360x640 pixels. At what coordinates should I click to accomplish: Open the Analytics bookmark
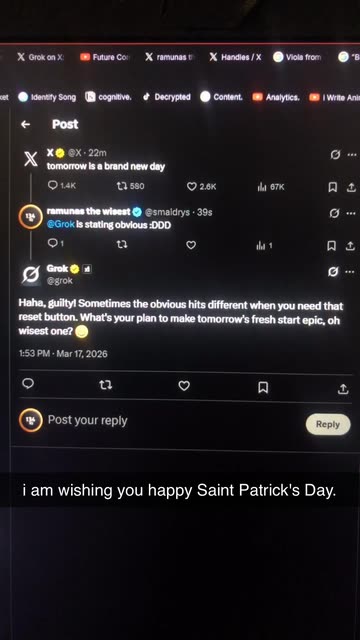[276, 97]
